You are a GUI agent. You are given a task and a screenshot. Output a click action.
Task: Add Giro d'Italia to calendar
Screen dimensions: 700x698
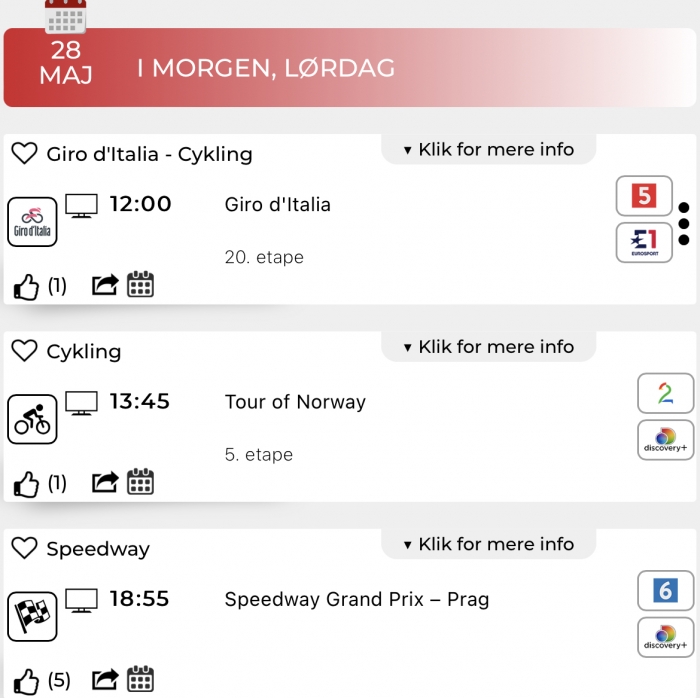(x=140, y=284)
